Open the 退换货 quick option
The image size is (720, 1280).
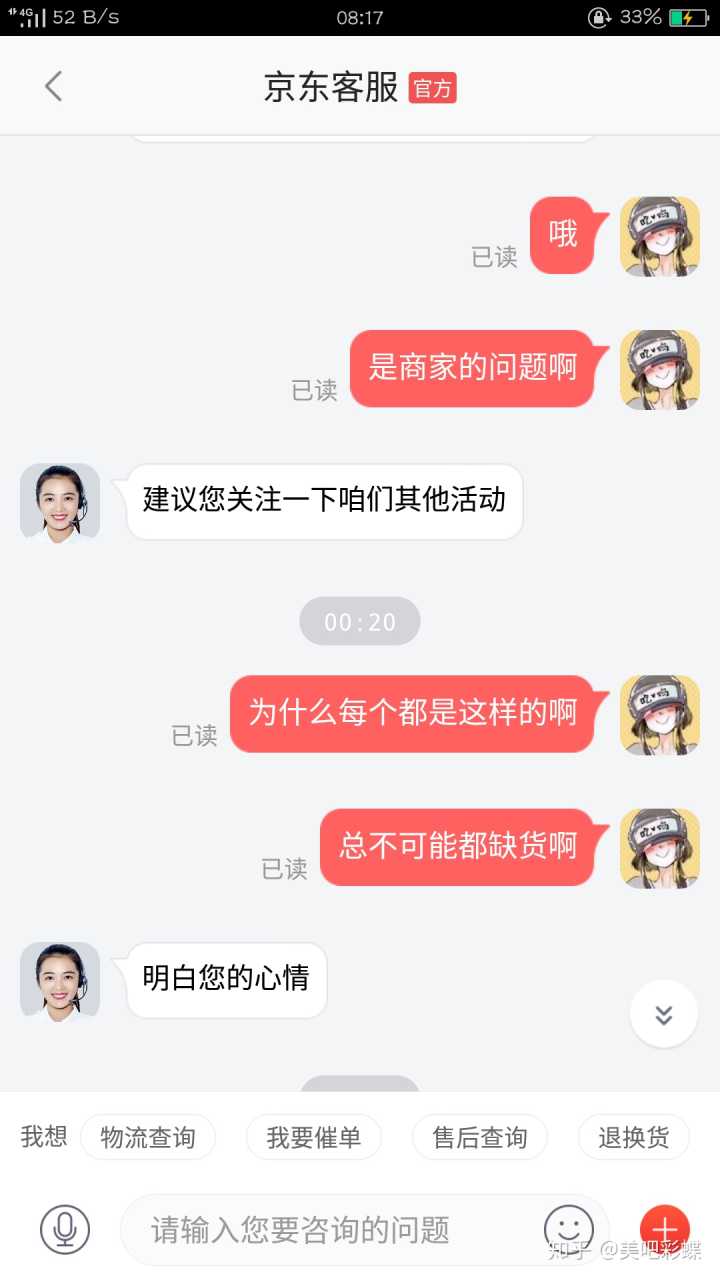633,1137
